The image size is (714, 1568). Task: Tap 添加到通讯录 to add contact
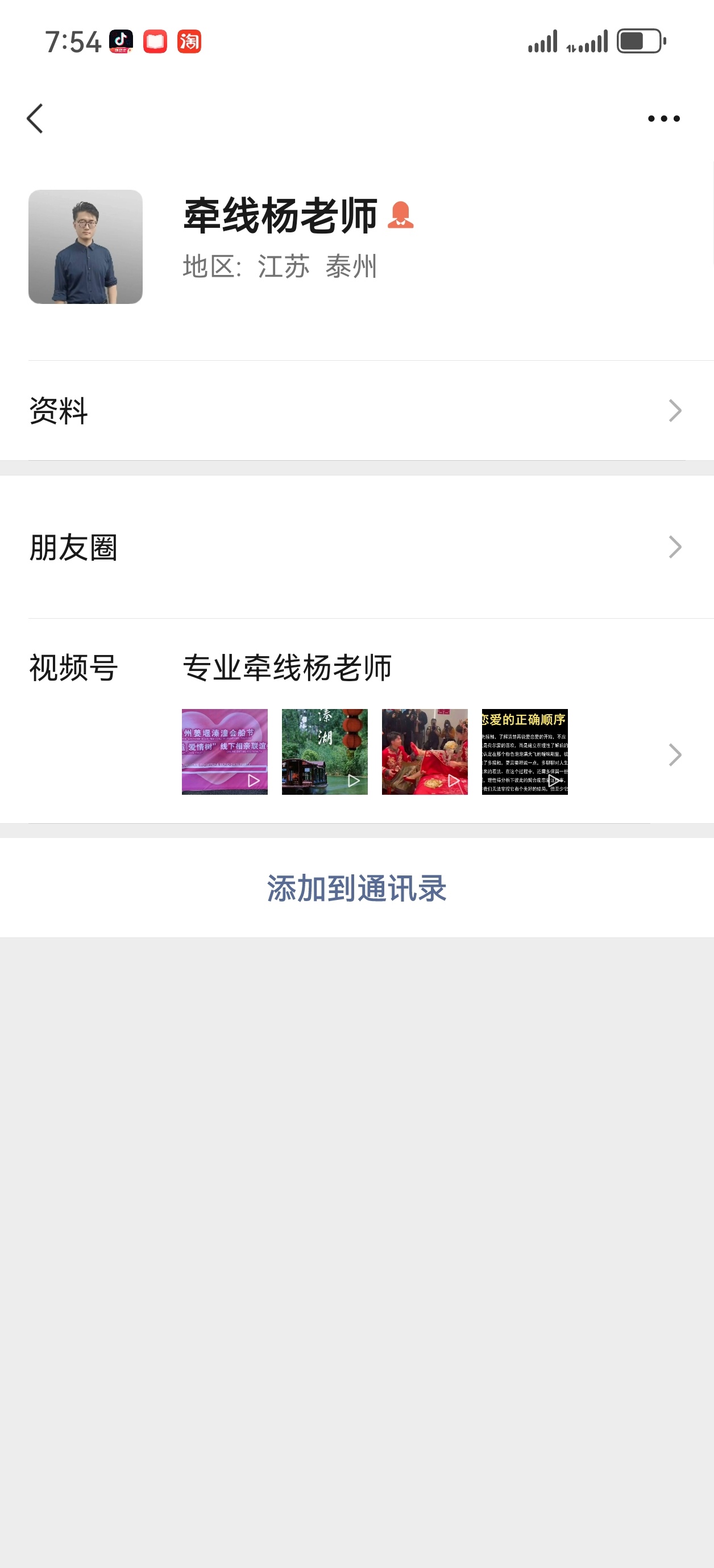[x=356, y=888]
